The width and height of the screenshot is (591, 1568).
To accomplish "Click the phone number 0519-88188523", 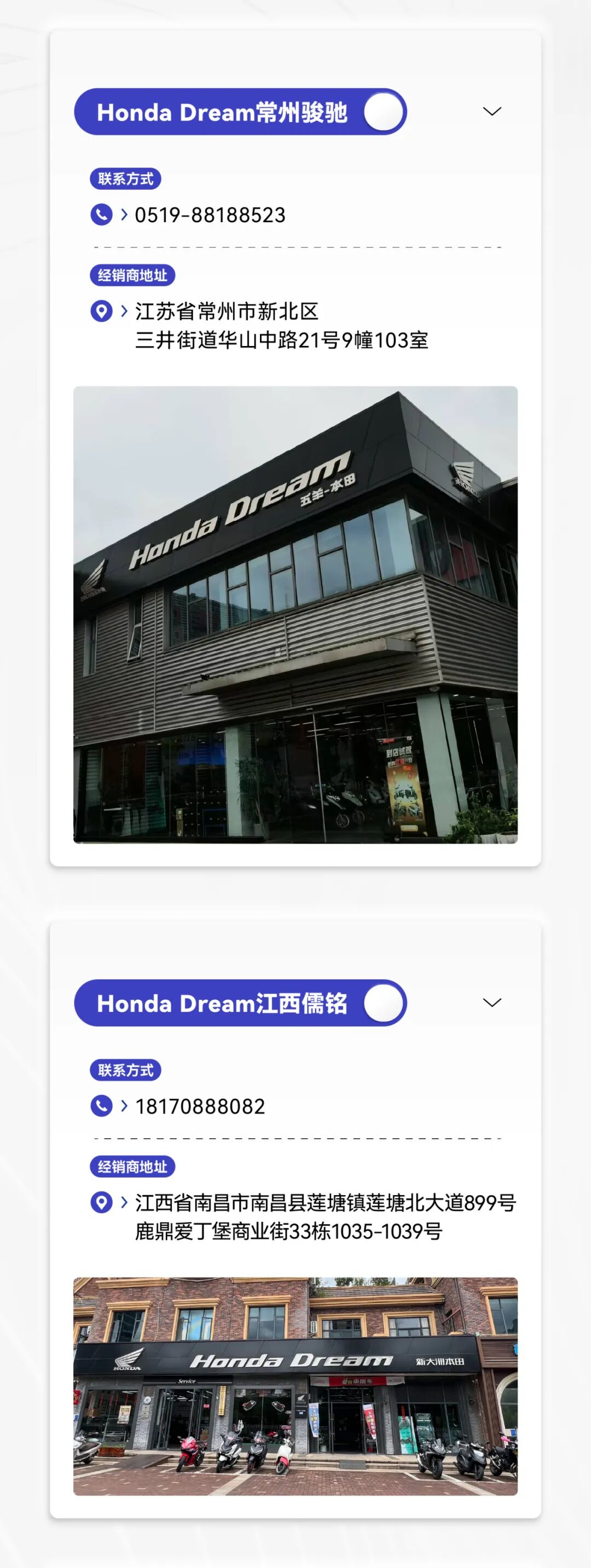I will coord(210,214).
